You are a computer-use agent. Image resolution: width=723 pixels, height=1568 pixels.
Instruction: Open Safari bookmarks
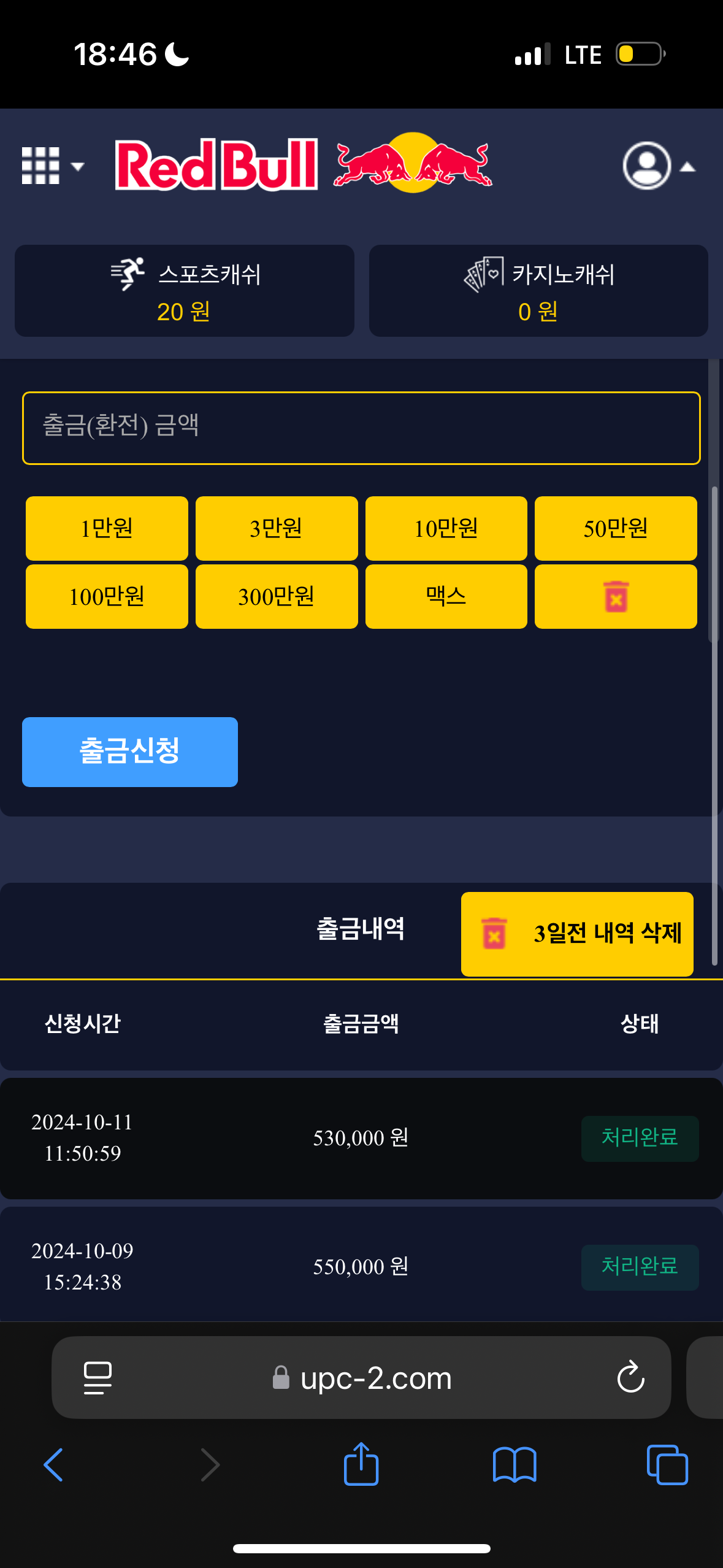tap(515, 1465)
